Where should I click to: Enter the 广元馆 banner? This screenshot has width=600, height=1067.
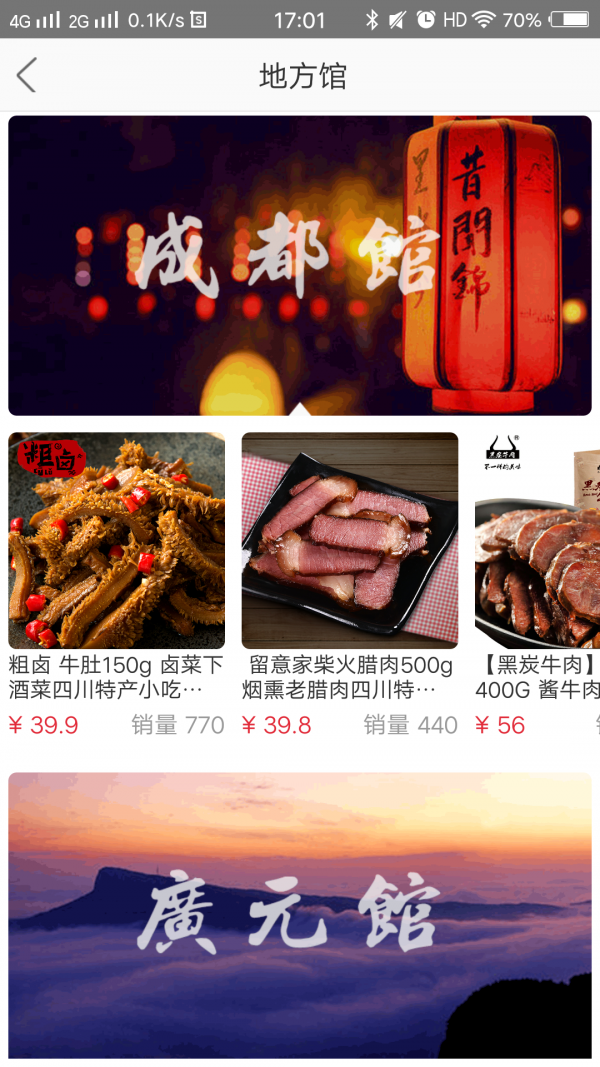(x=300, y=914)
